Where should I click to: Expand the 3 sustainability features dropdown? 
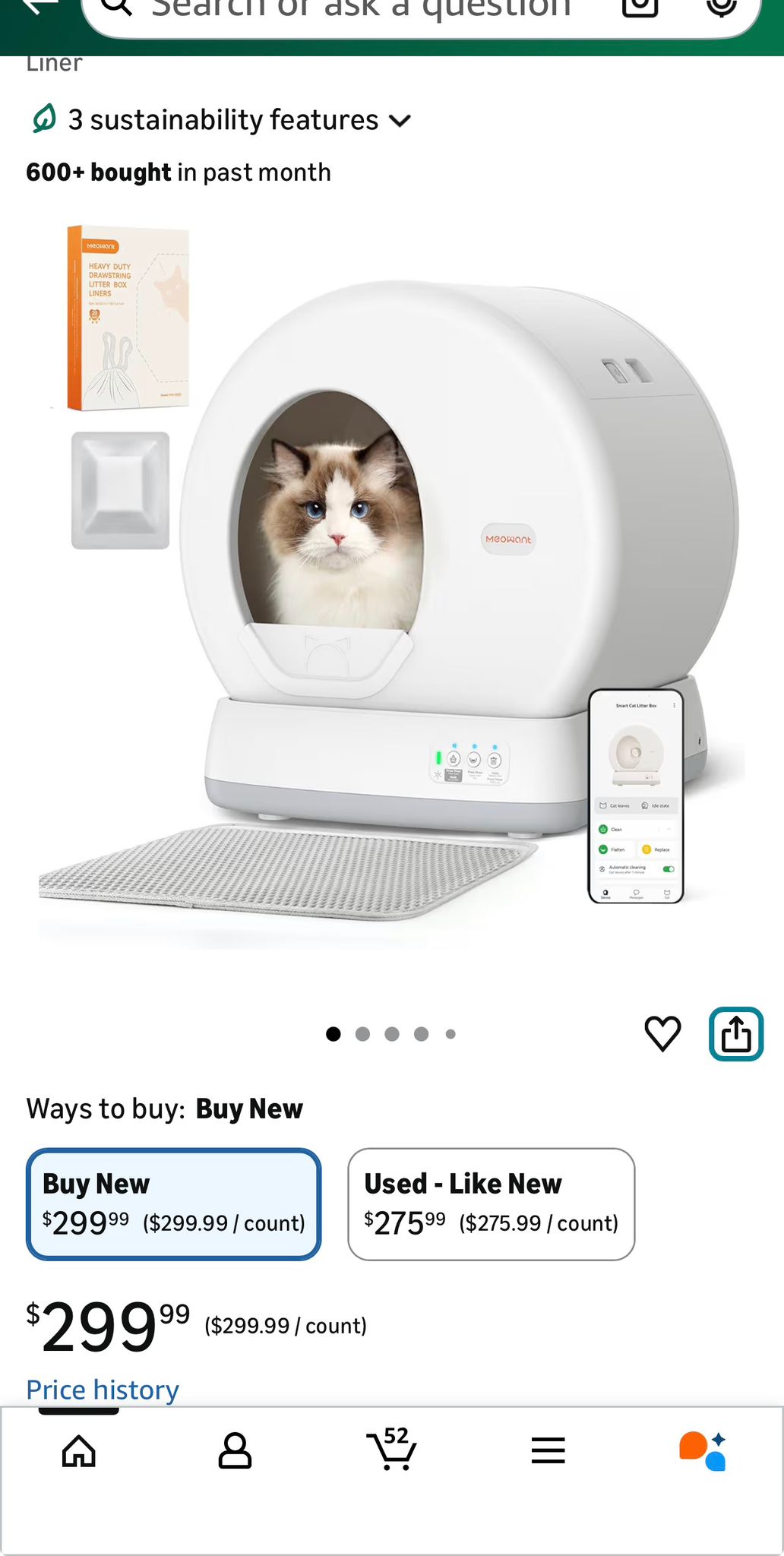click(x=220, y=120)
